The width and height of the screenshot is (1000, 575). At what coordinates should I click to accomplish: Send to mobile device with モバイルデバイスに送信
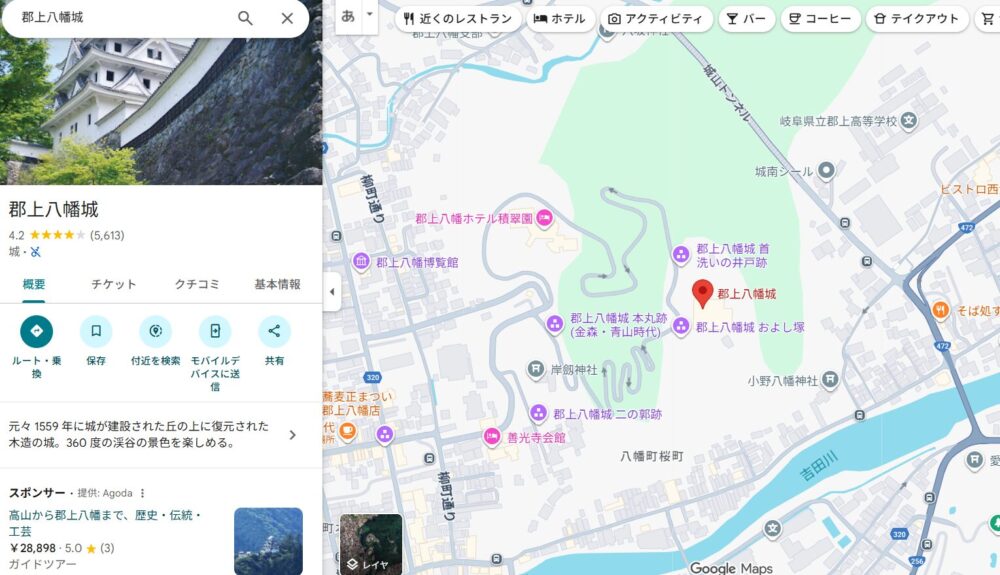coord(214,331)
